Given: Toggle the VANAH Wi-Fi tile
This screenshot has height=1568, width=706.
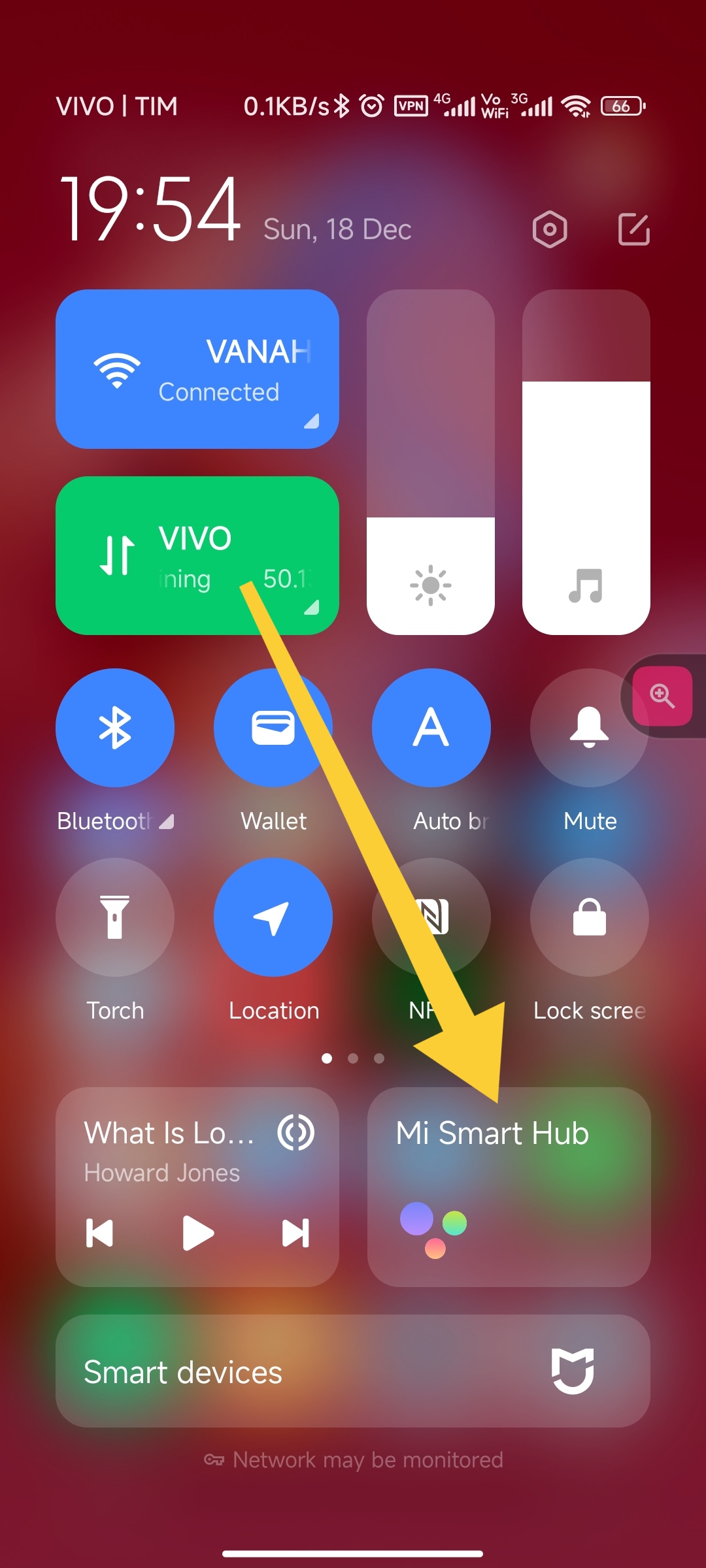Looking at the screenshot, I should (x=197, y=369).
